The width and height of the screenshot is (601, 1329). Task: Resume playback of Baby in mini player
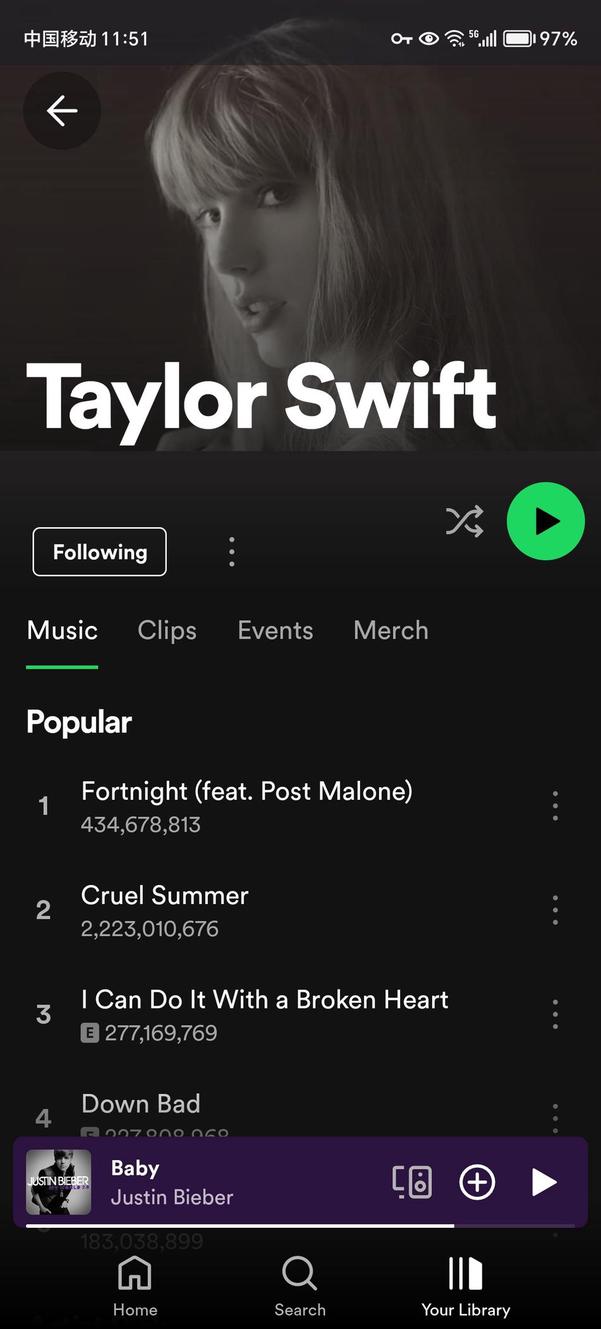click(x=543, y=1182)
